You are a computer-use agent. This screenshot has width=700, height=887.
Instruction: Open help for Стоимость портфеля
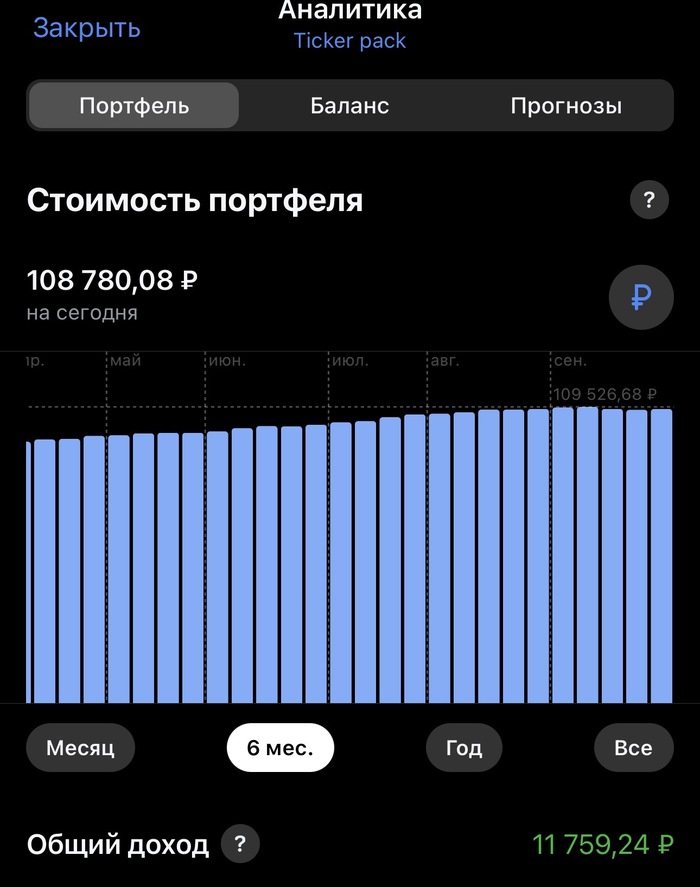[x=649, y=201]
